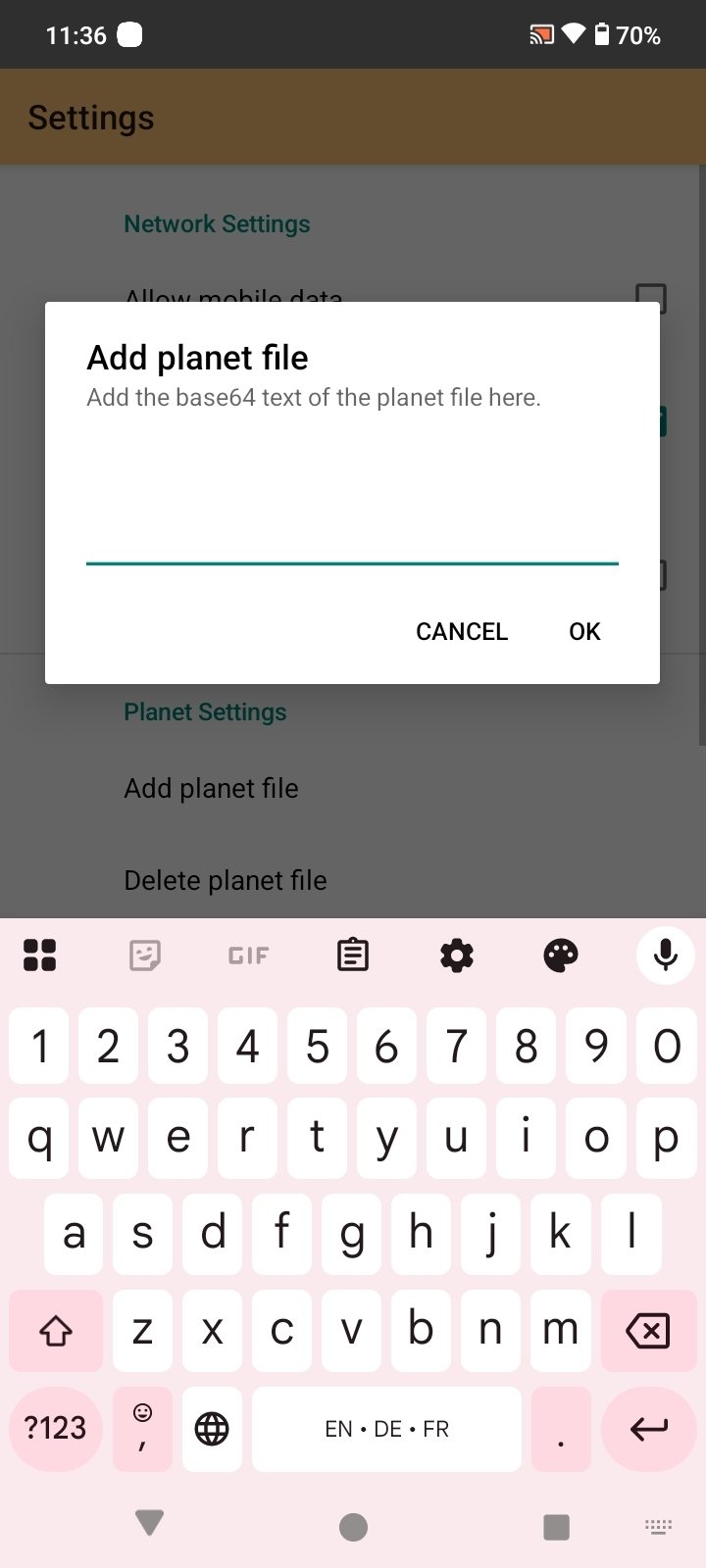Open the sticker panel icon

[144, 955]
